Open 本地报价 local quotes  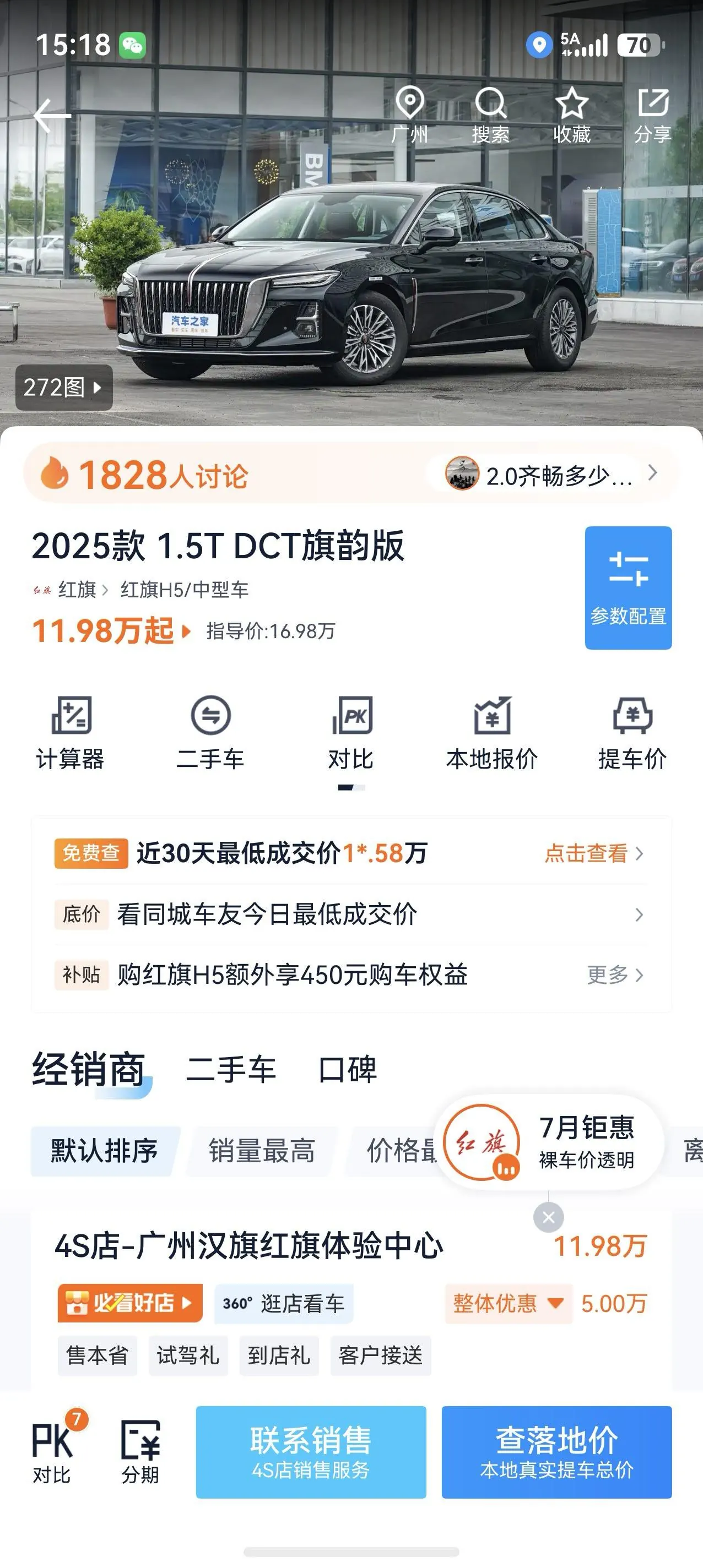coord(491,733)
